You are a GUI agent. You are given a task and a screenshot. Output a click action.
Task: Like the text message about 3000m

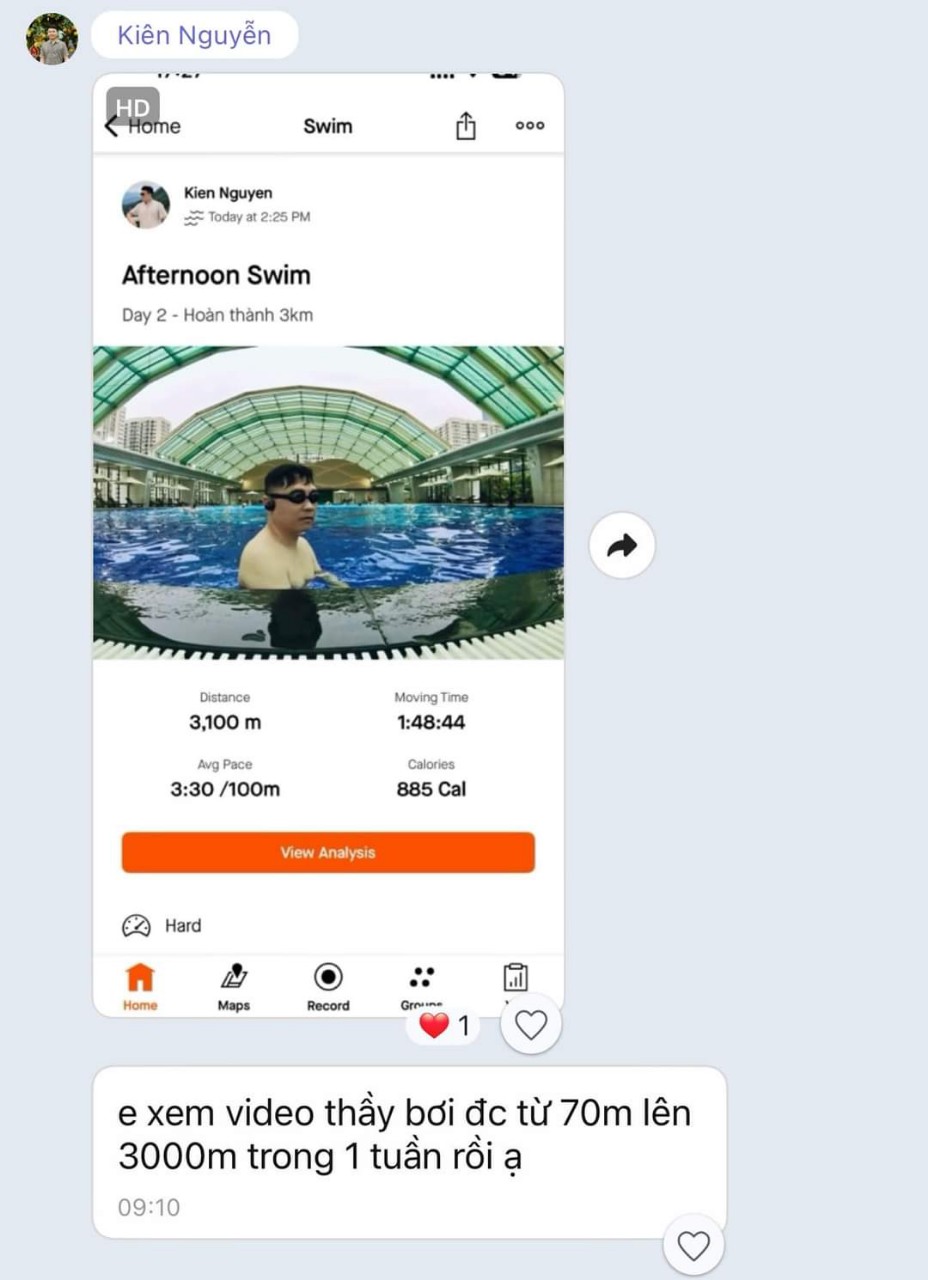tap(693, 1246)
